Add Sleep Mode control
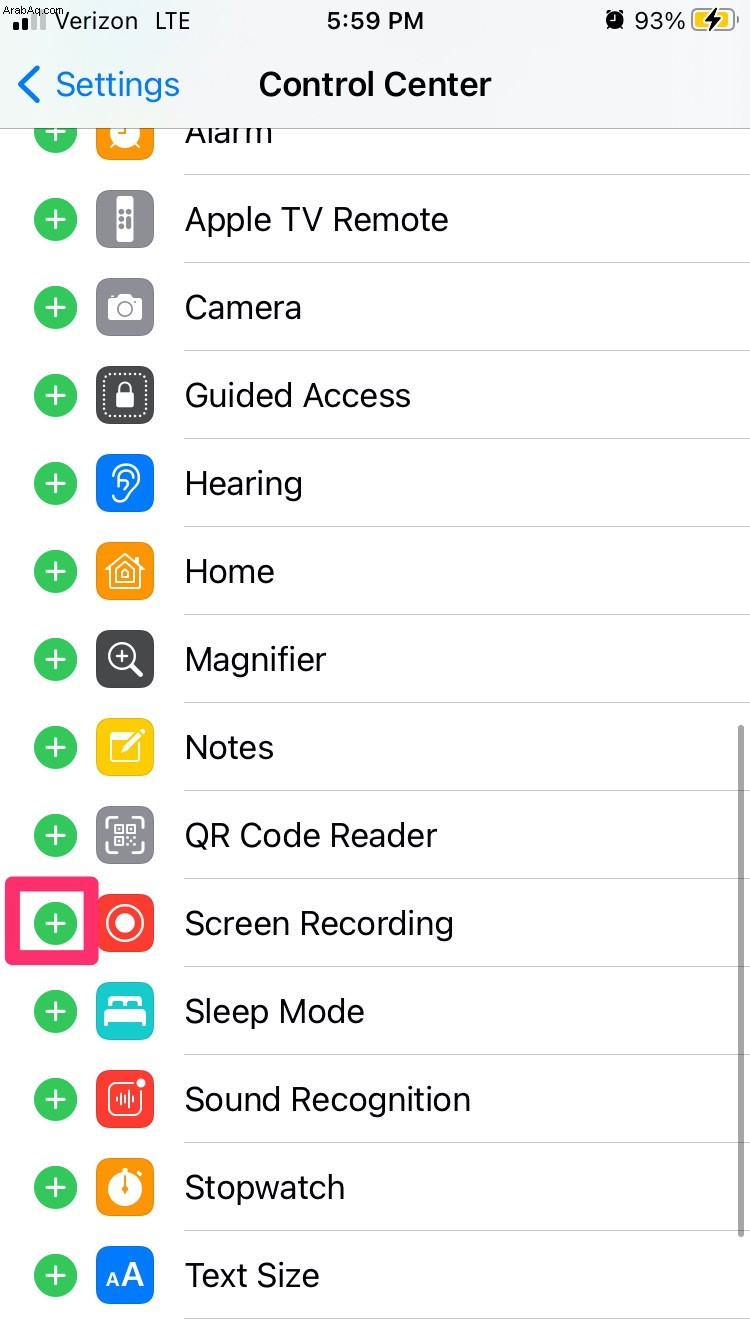Image resolution: width=750 pixels, height=1334 pixels. pos(56,1011)
